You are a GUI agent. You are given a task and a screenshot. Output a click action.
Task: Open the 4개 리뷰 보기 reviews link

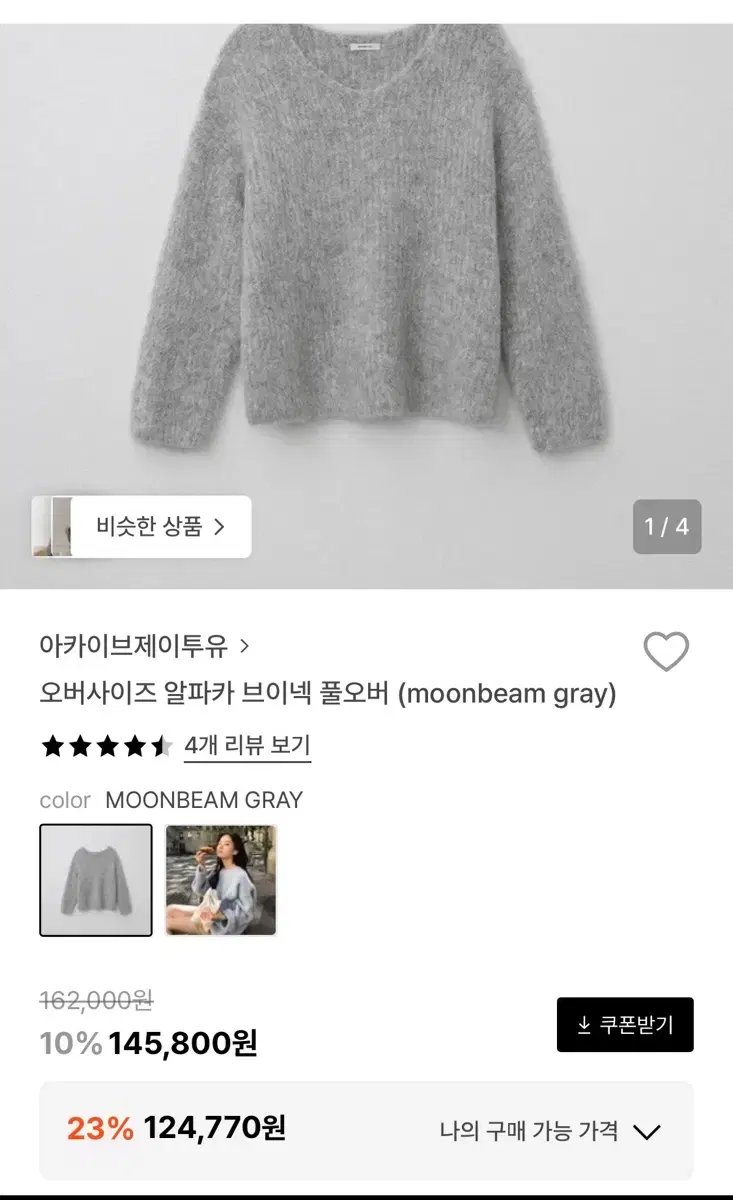249,745
